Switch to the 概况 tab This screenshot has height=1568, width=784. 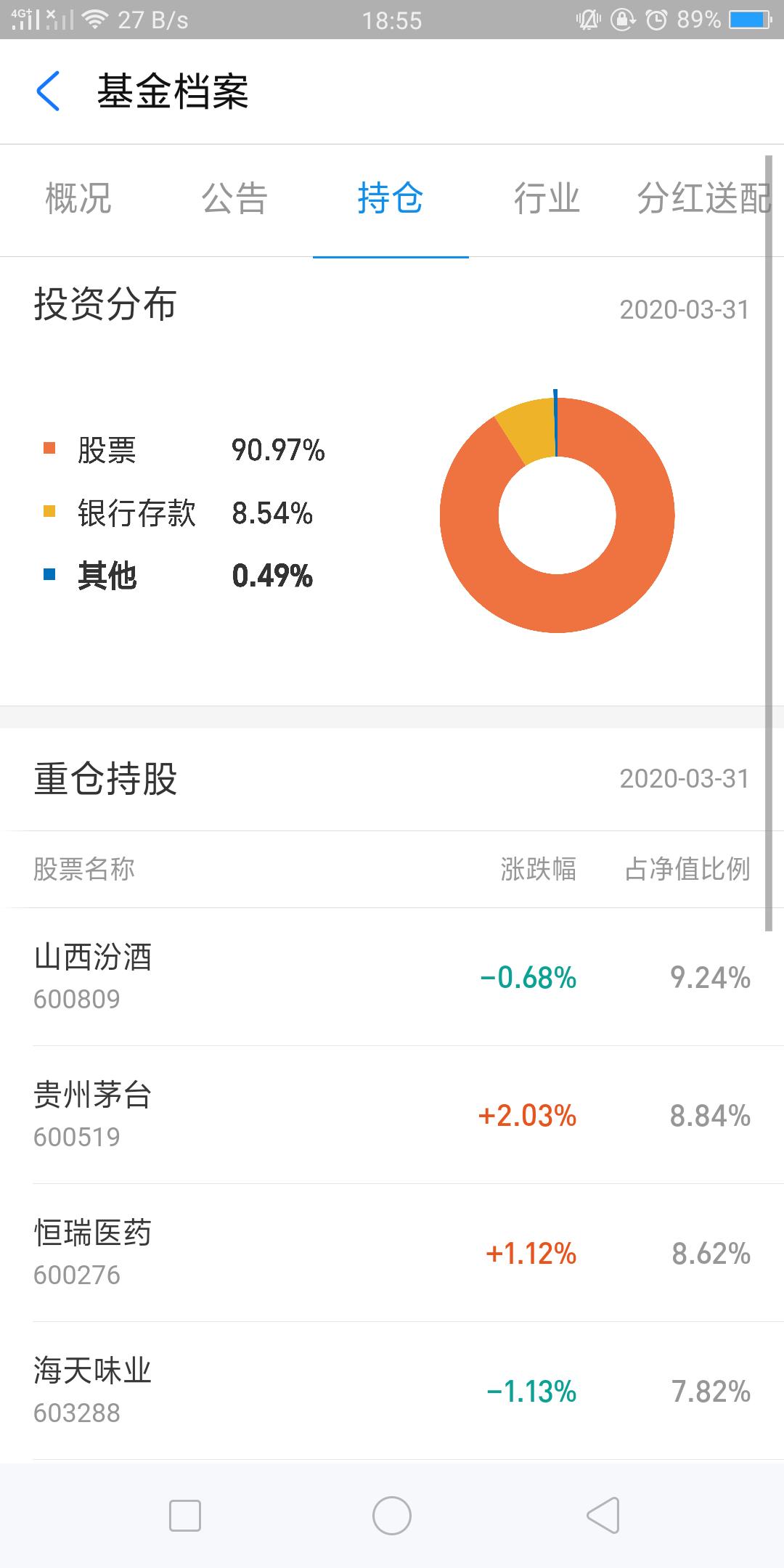[x=80, y=197]
